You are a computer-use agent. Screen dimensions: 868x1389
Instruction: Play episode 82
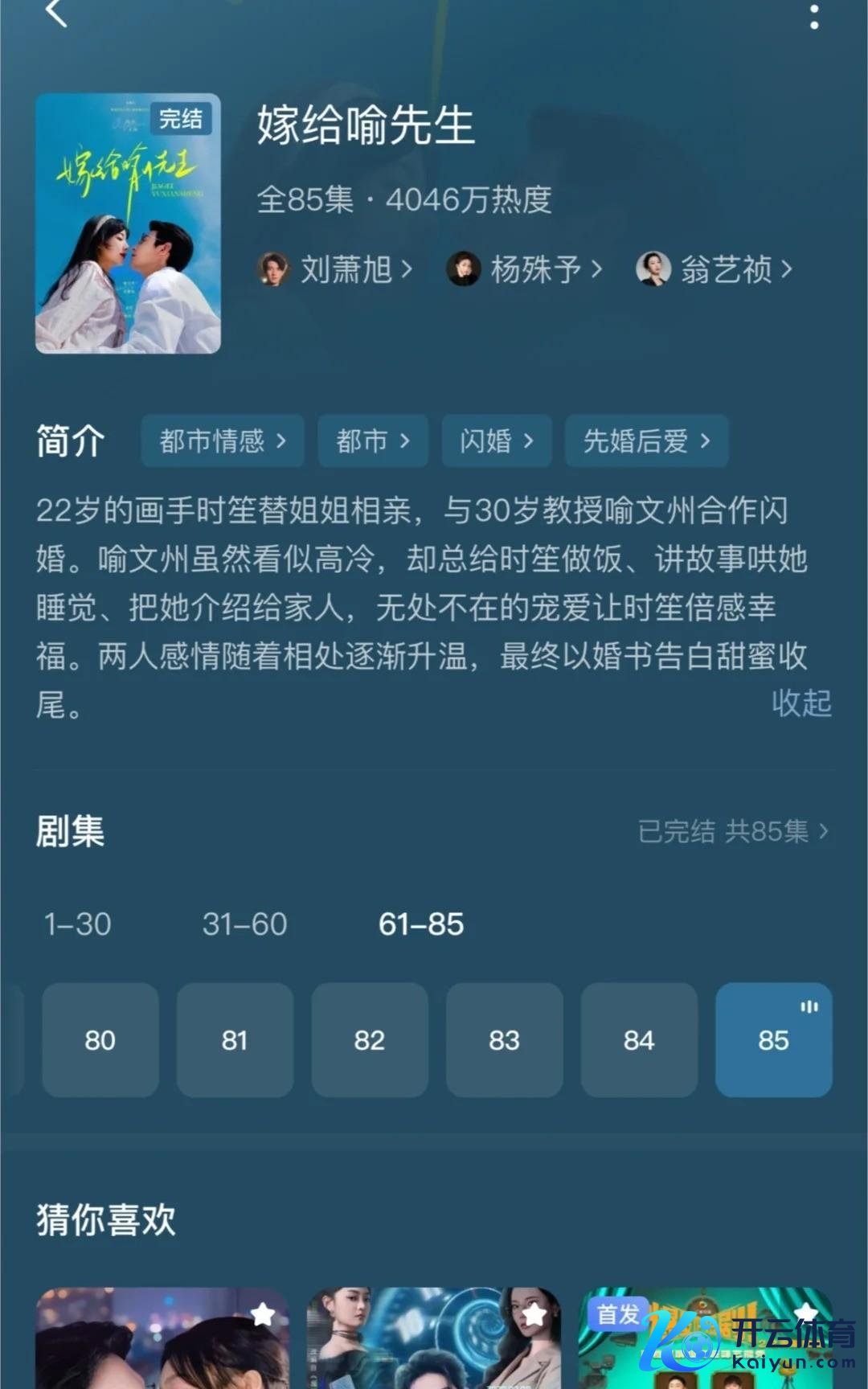pyautogui.click(x=370, y=1040)
